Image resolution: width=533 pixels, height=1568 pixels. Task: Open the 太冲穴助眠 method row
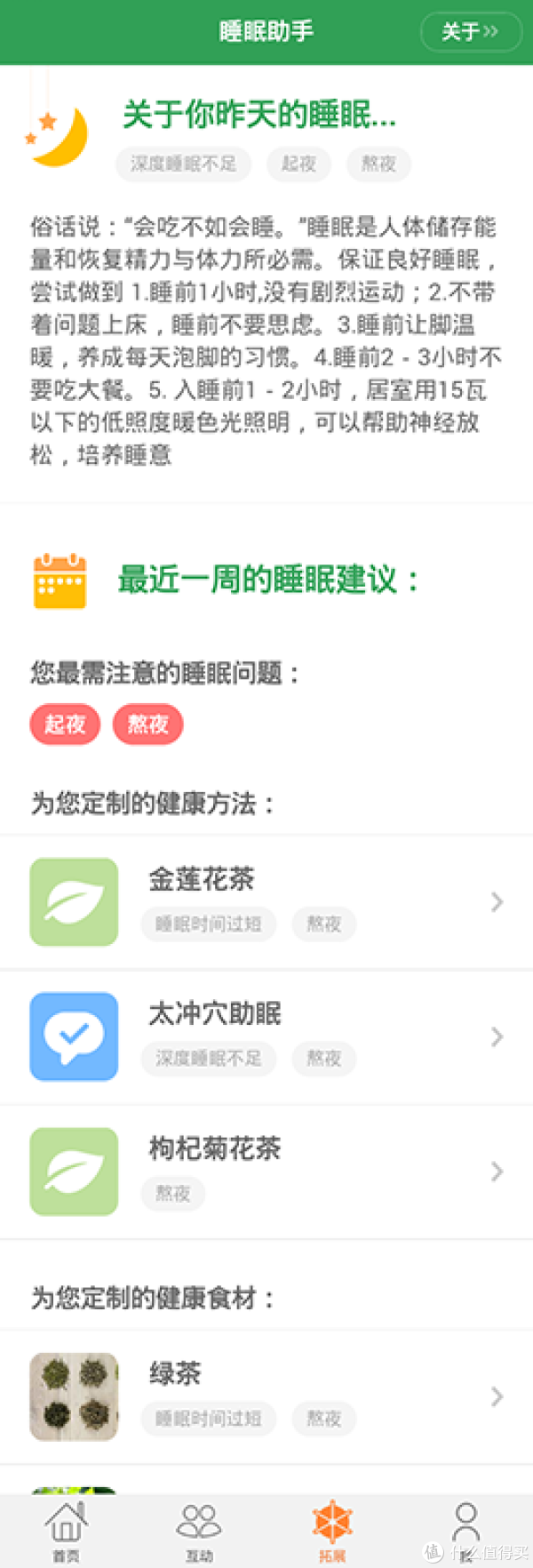click(x=266, y=1036)
